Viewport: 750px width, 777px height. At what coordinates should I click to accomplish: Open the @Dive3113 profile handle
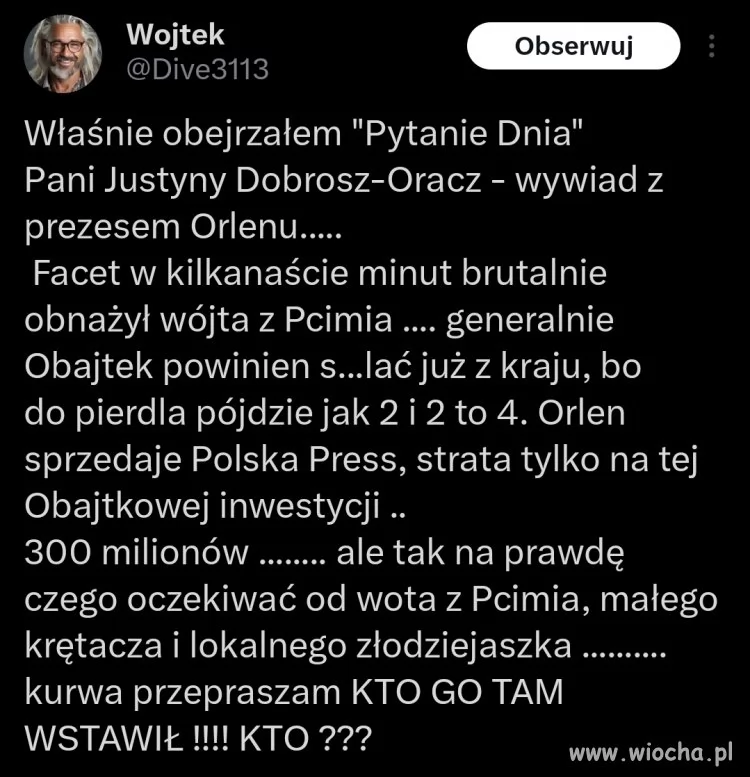pyautogui.click(x=197, y=70)
